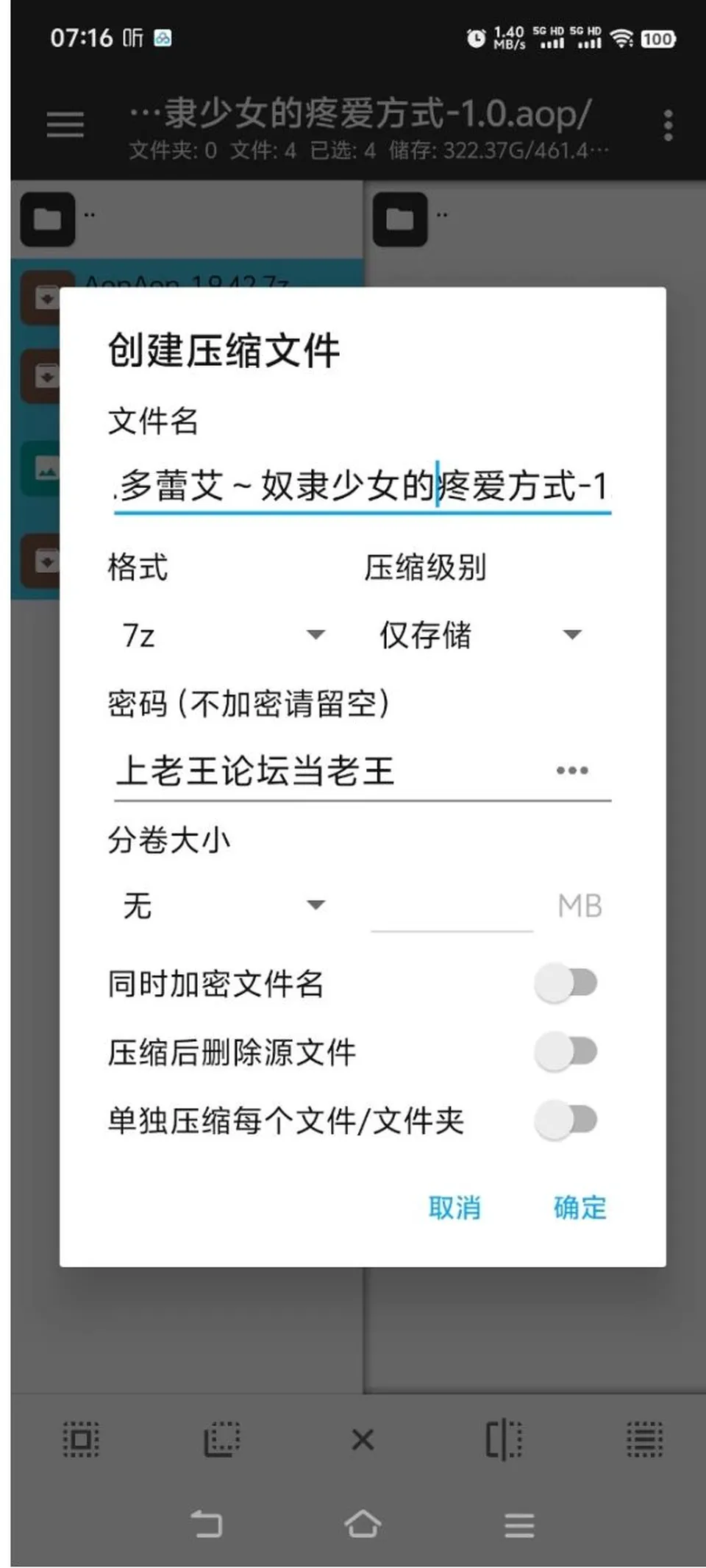Turn on 压缩后删除源文件
706x1568 pixels.
click(x=566, y=1051)
